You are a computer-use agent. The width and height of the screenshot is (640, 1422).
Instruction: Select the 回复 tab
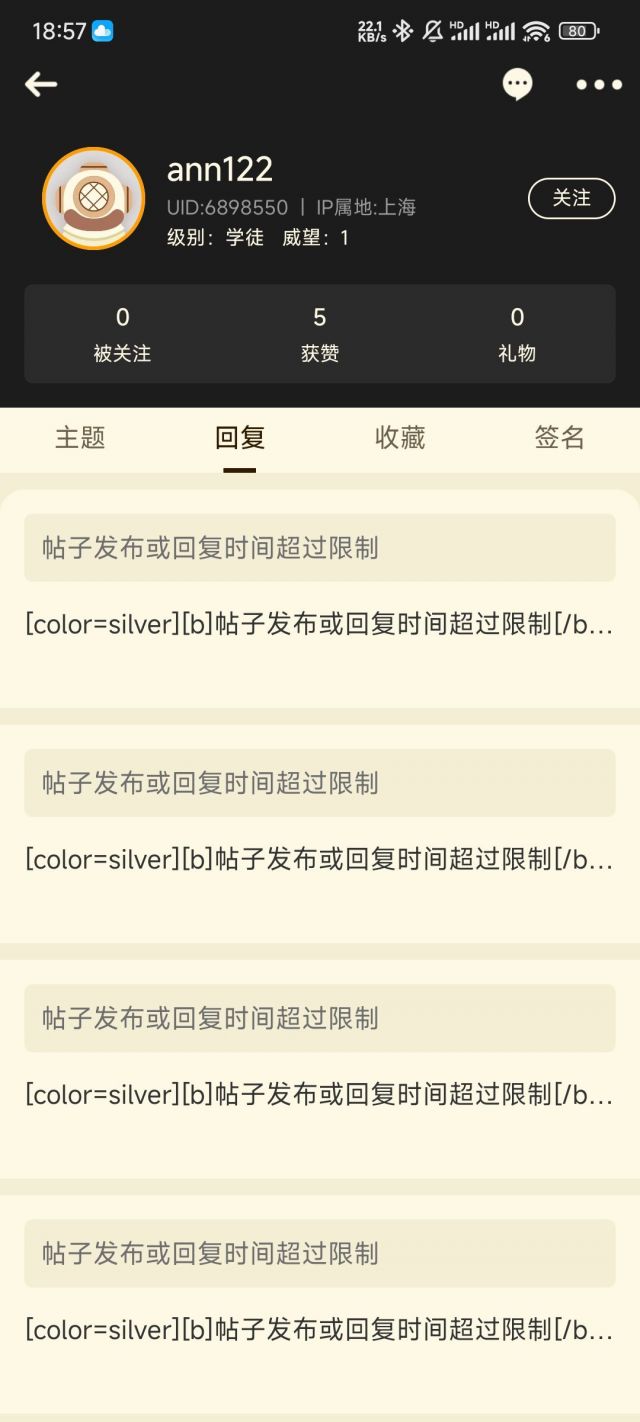tap(240, 438)
